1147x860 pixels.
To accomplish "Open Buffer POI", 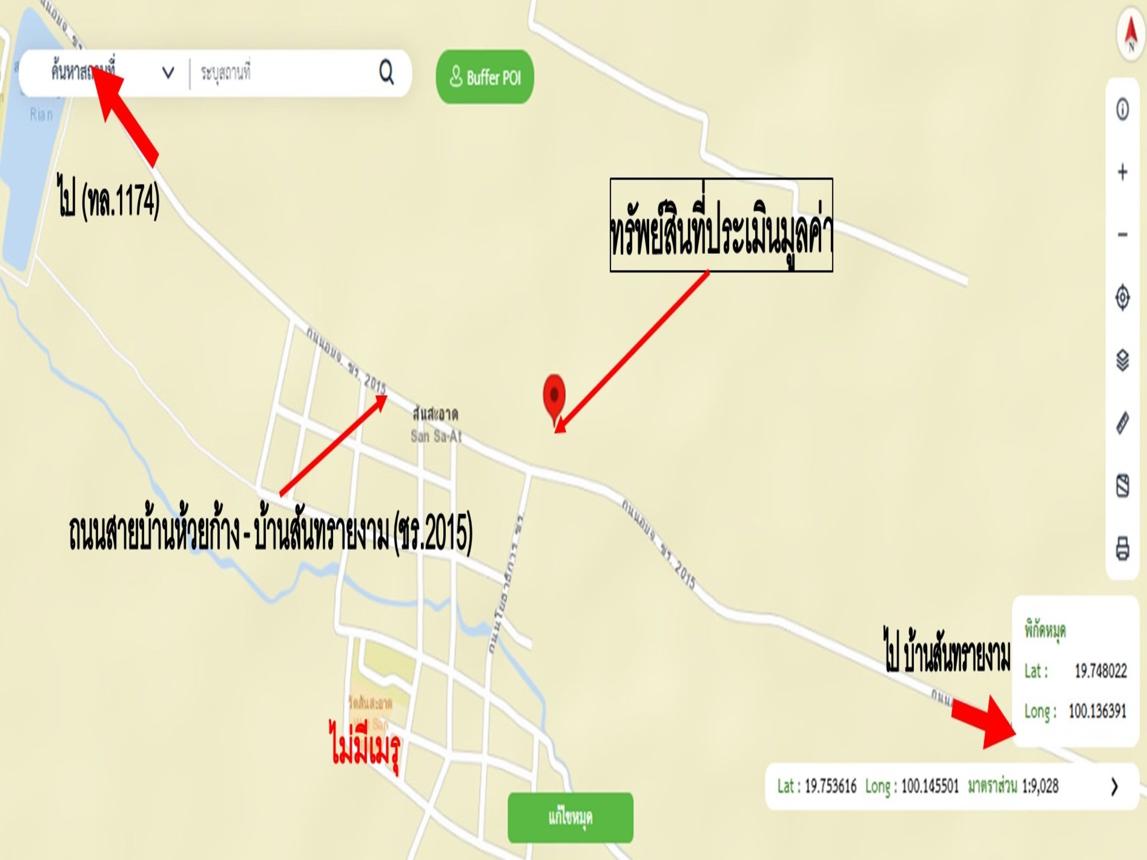I will pyautogui.click(x=485, y=77).
